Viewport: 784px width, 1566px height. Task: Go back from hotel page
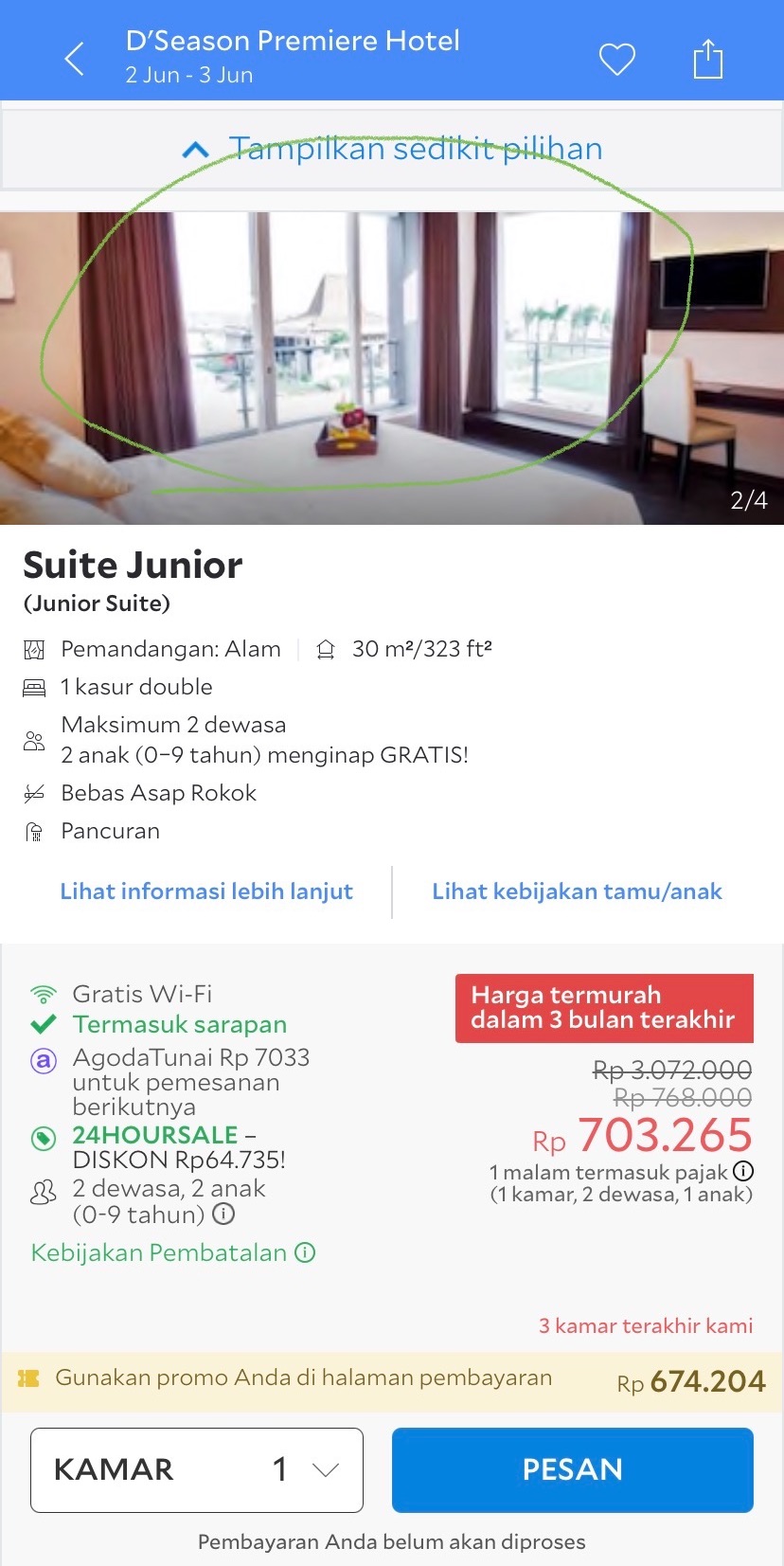pyautogui.click(x=75, y=59)
